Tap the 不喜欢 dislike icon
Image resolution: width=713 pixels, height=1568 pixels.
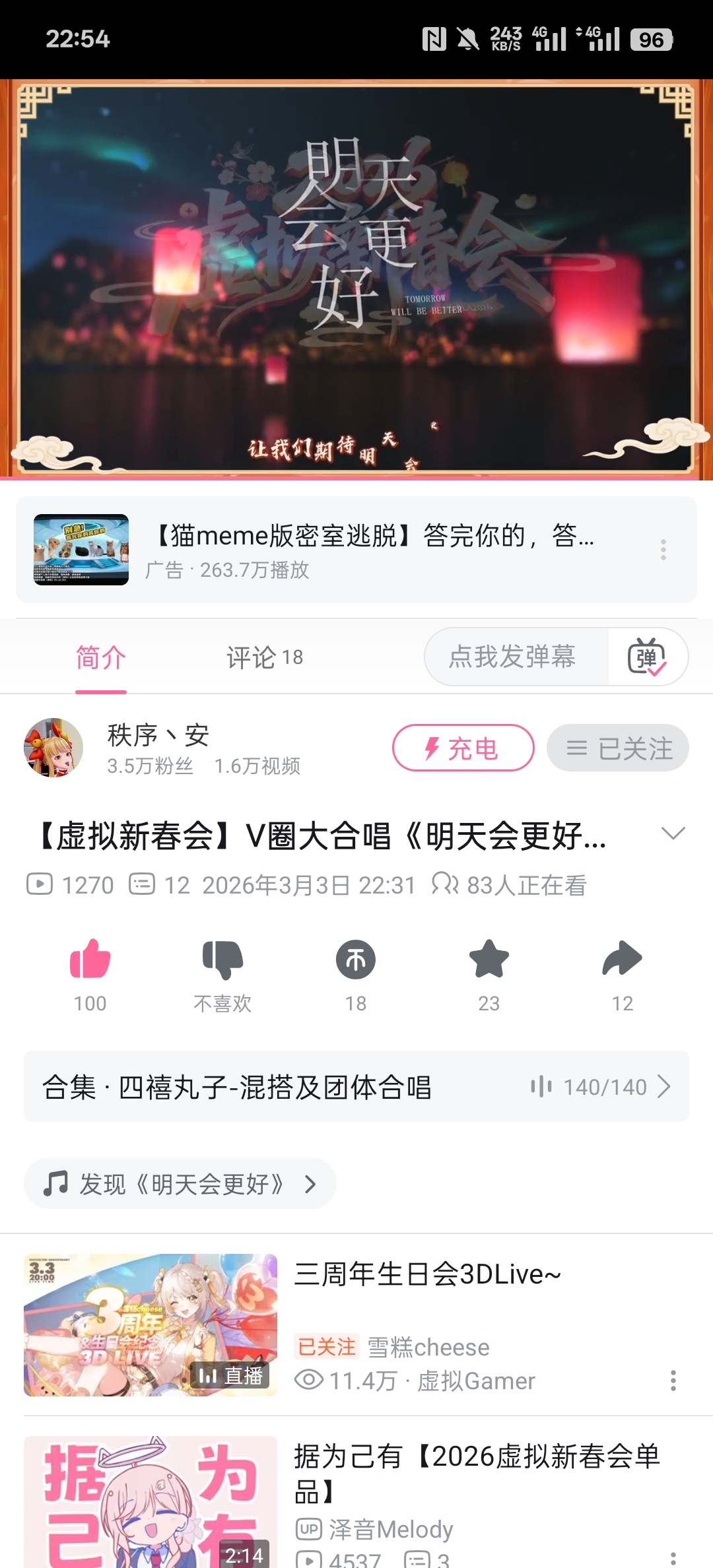coord(222,960)
